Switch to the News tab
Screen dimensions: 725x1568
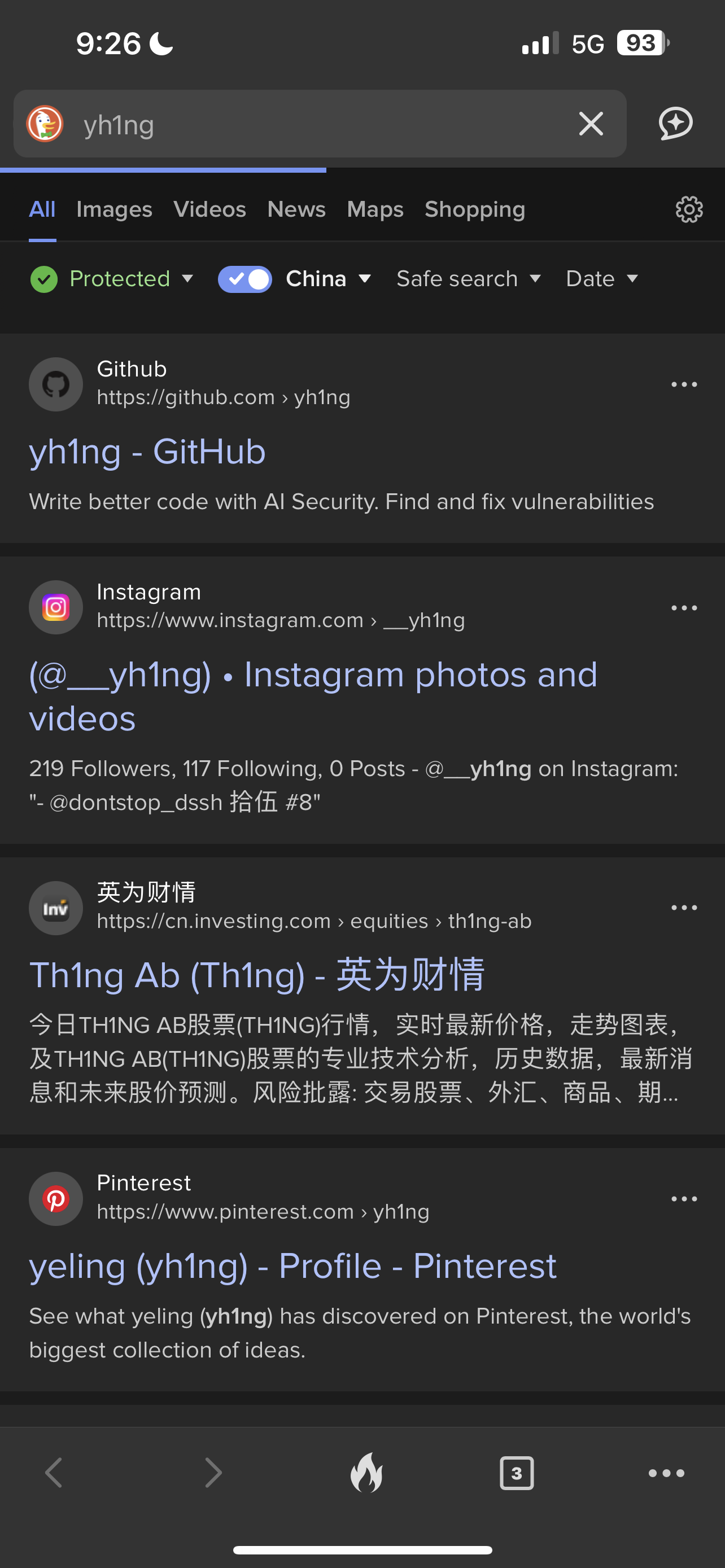(x=296, y=209)
